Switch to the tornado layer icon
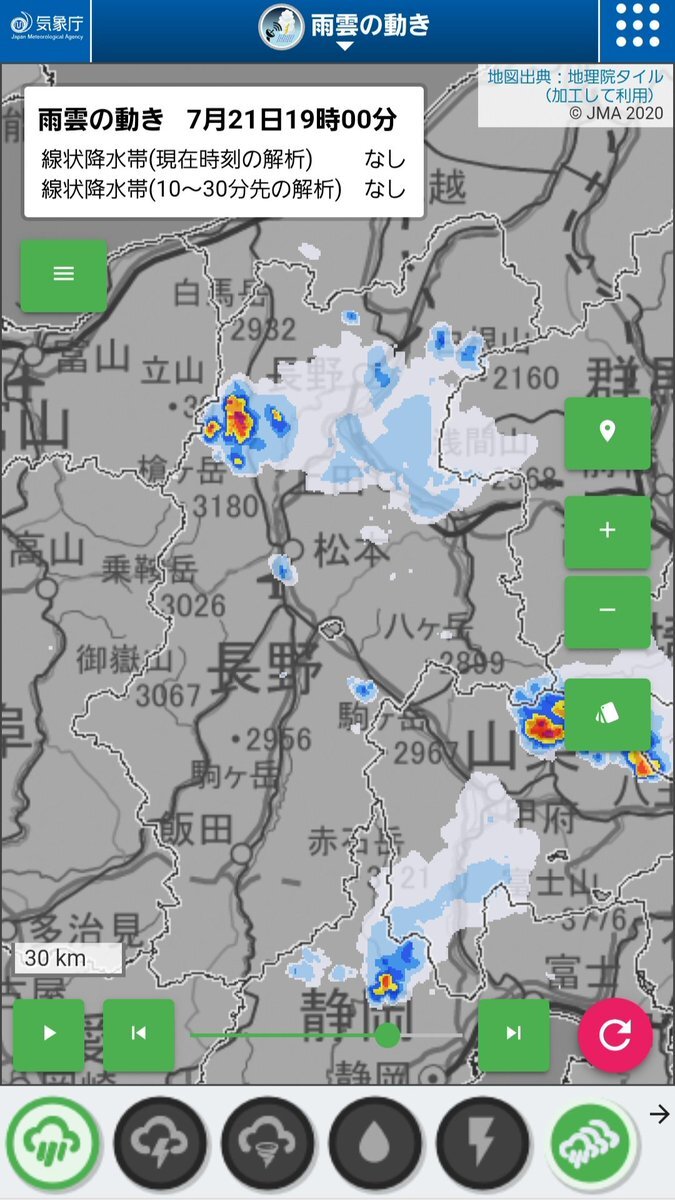675x1200 pixels. tap(268, 1142)
